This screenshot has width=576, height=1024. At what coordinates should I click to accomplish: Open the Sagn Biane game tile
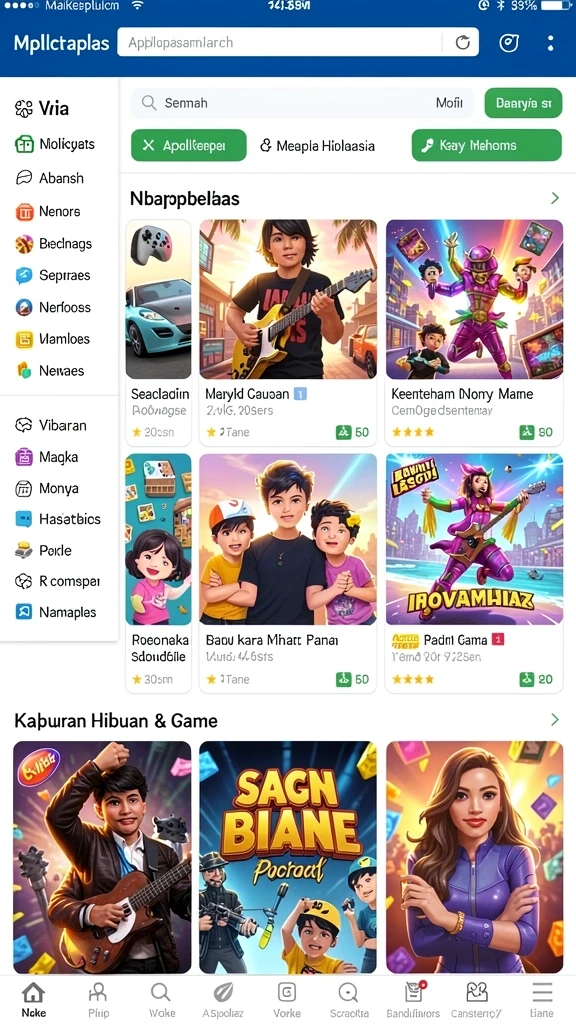point(288,857)
